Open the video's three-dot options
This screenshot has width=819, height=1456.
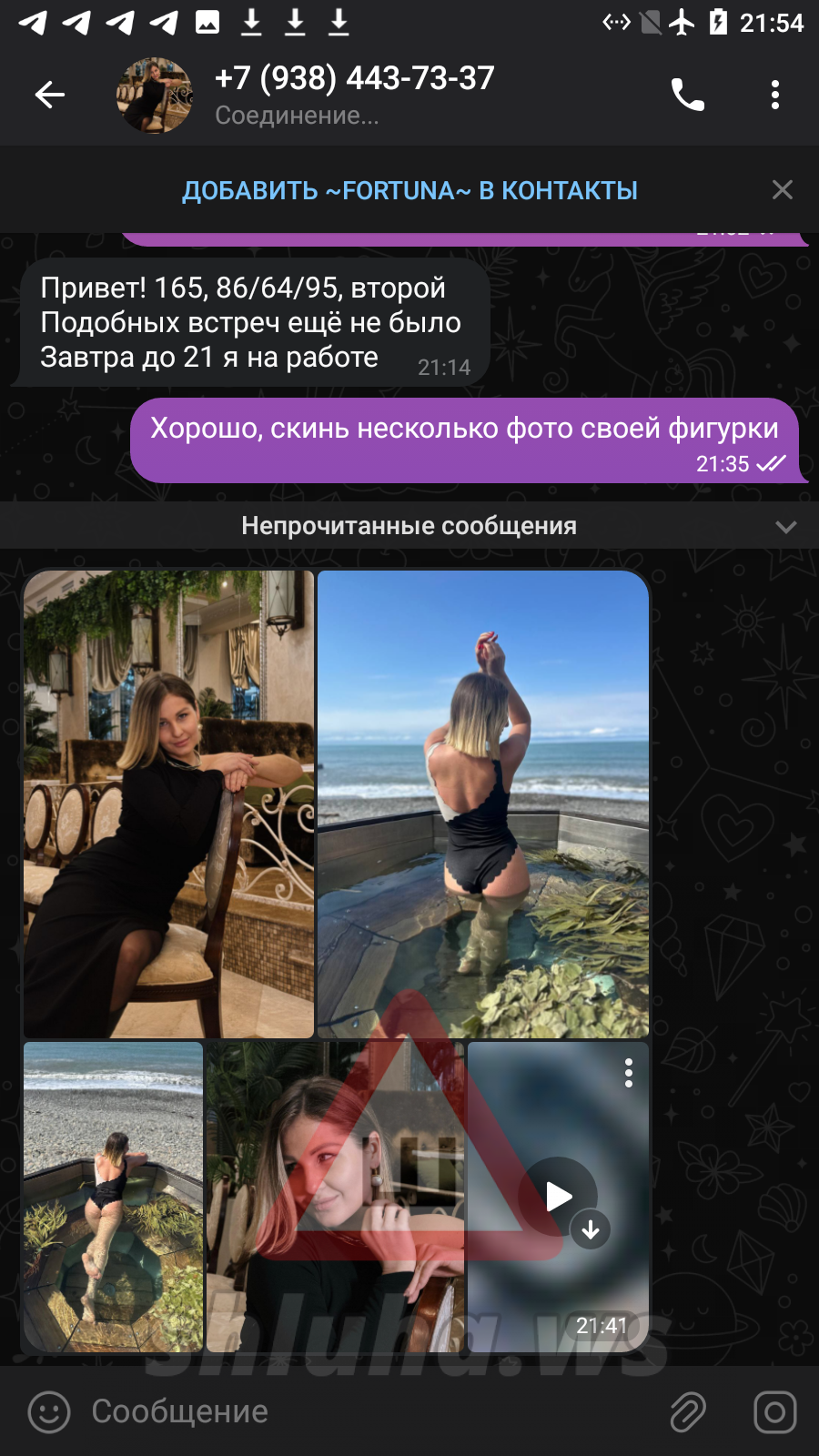click(628, 1074)
